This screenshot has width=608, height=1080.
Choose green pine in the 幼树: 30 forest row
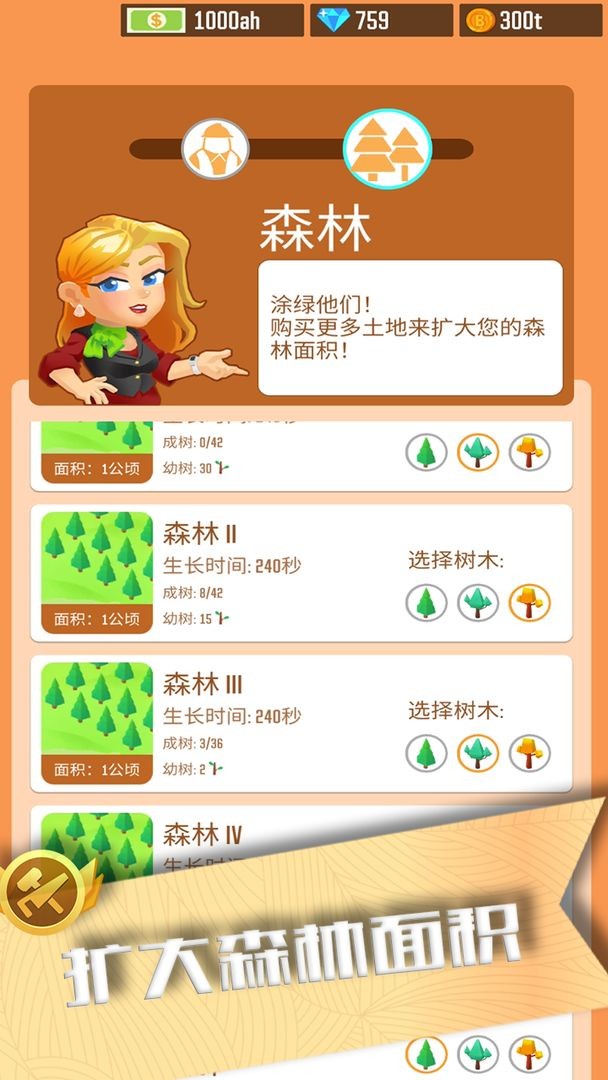pyautogui.click(x=426, y=453)
